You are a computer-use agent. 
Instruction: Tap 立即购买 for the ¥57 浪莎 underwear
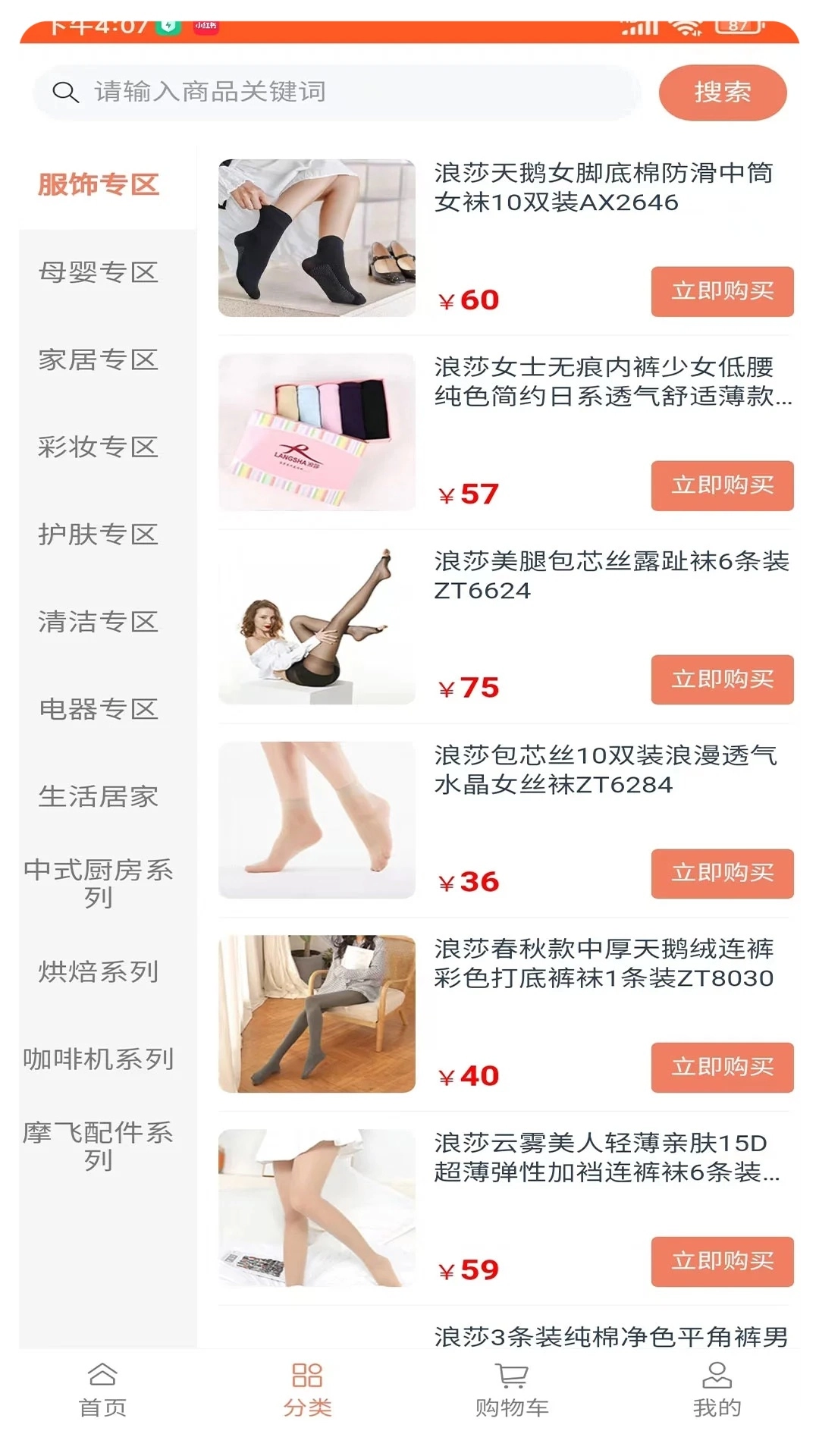click(x=722, y=485)
